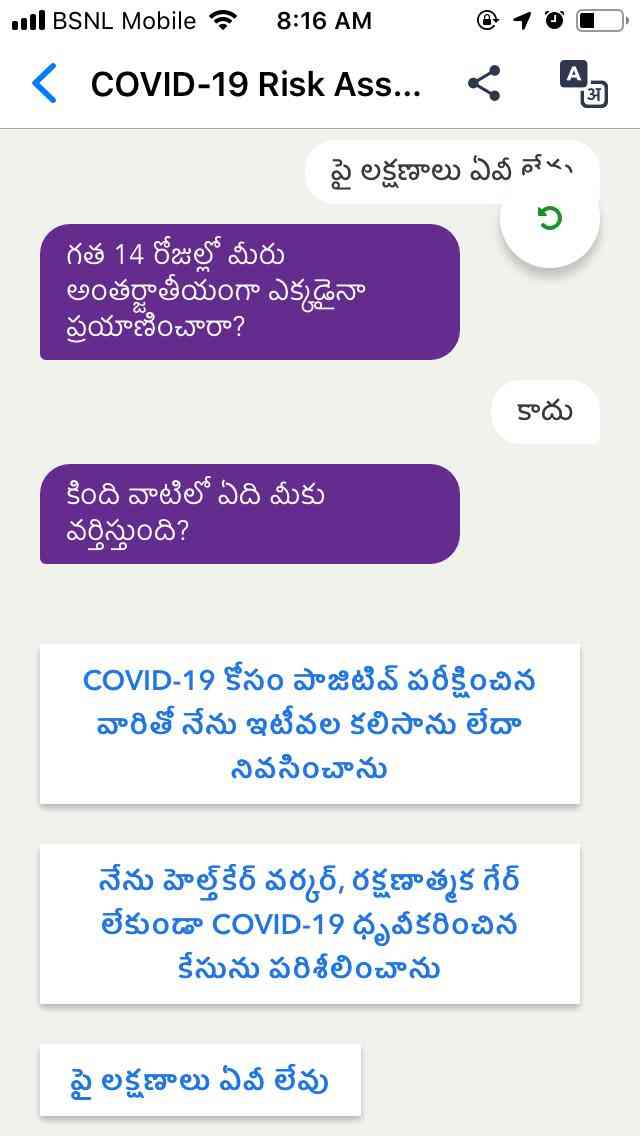Select "పై లక్షణాలు ఏవీ లేవు" option
Viewport: 640px width, 1136px height.
pyautogui.click(x=200, y=1080)
